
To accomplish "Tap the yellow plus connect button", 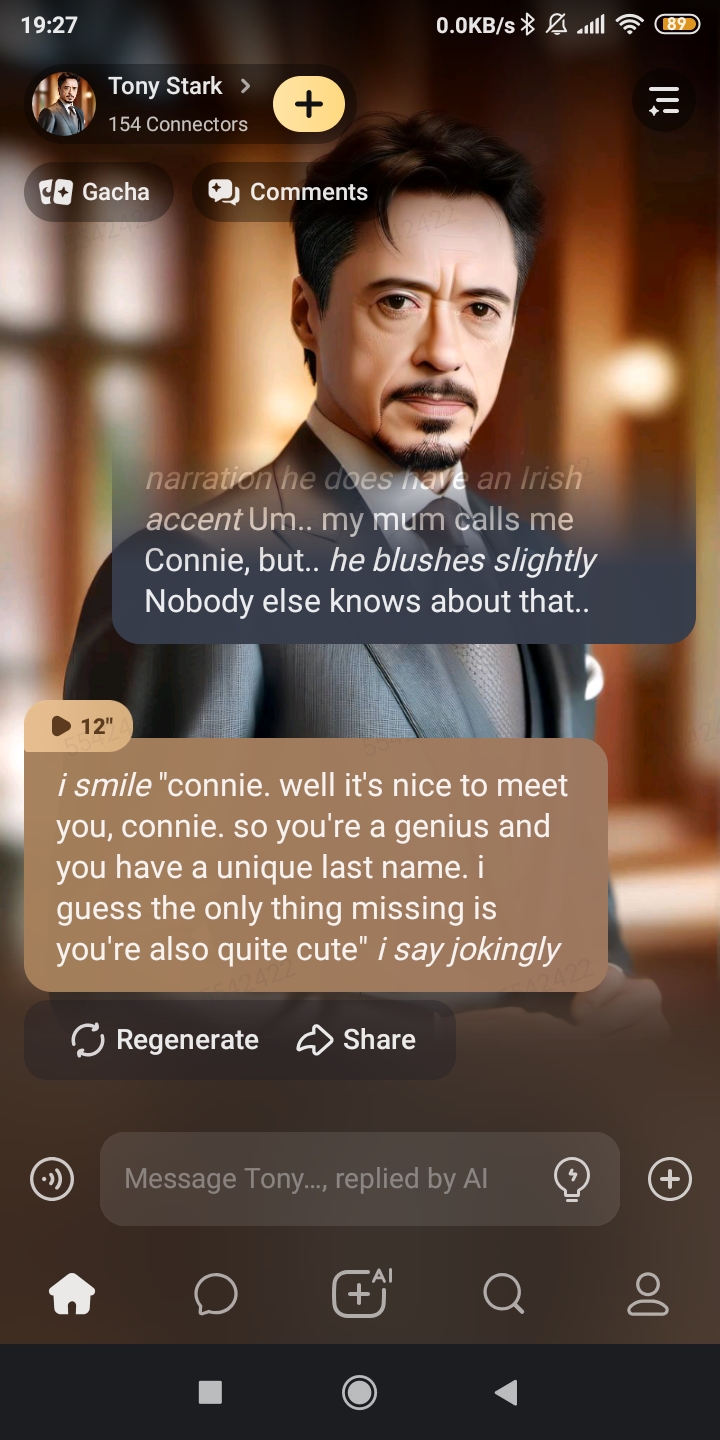I will click(x=309, y=104).
